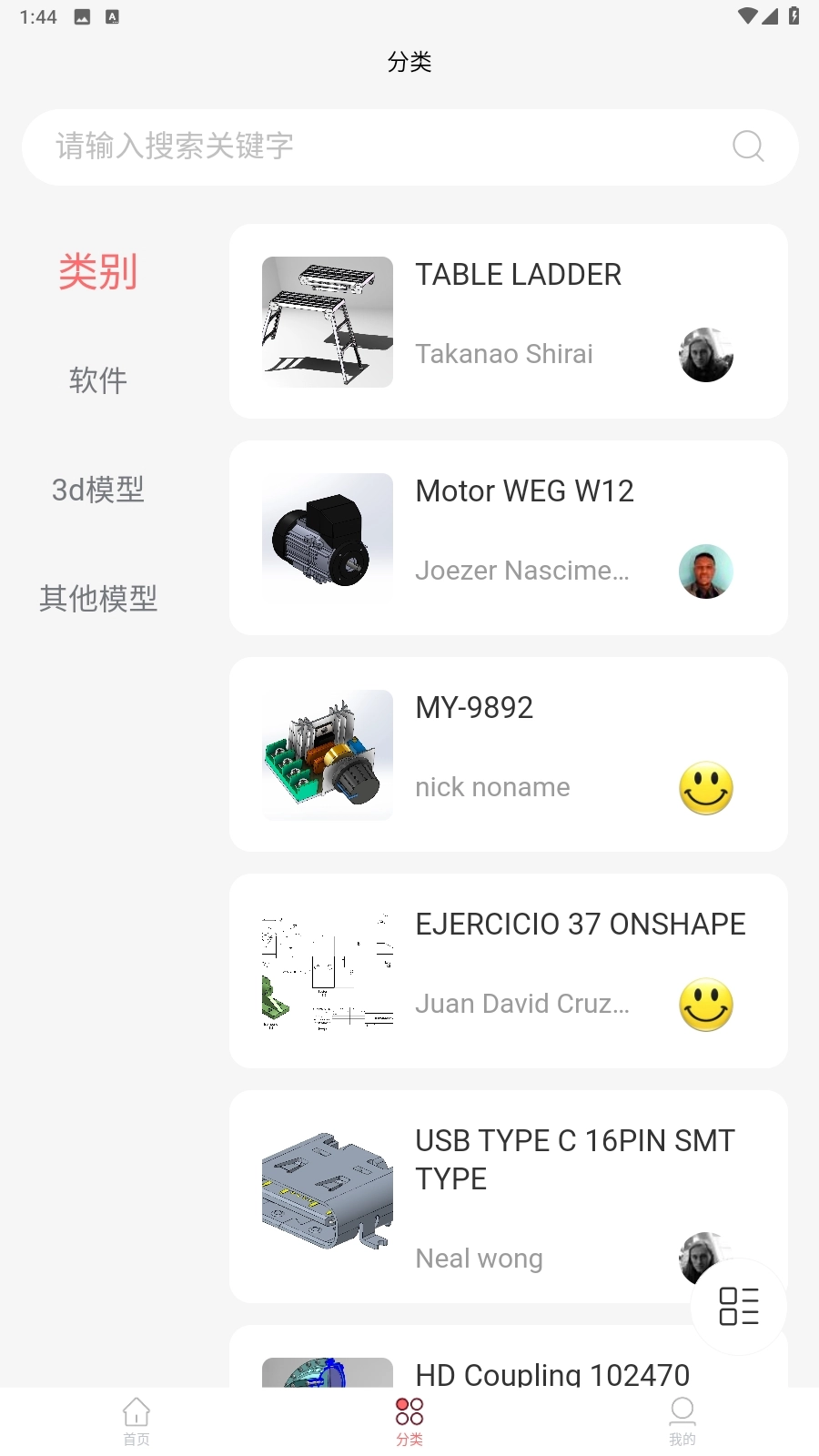
Task: Open the floating grid layout button
Action: 739,1307
